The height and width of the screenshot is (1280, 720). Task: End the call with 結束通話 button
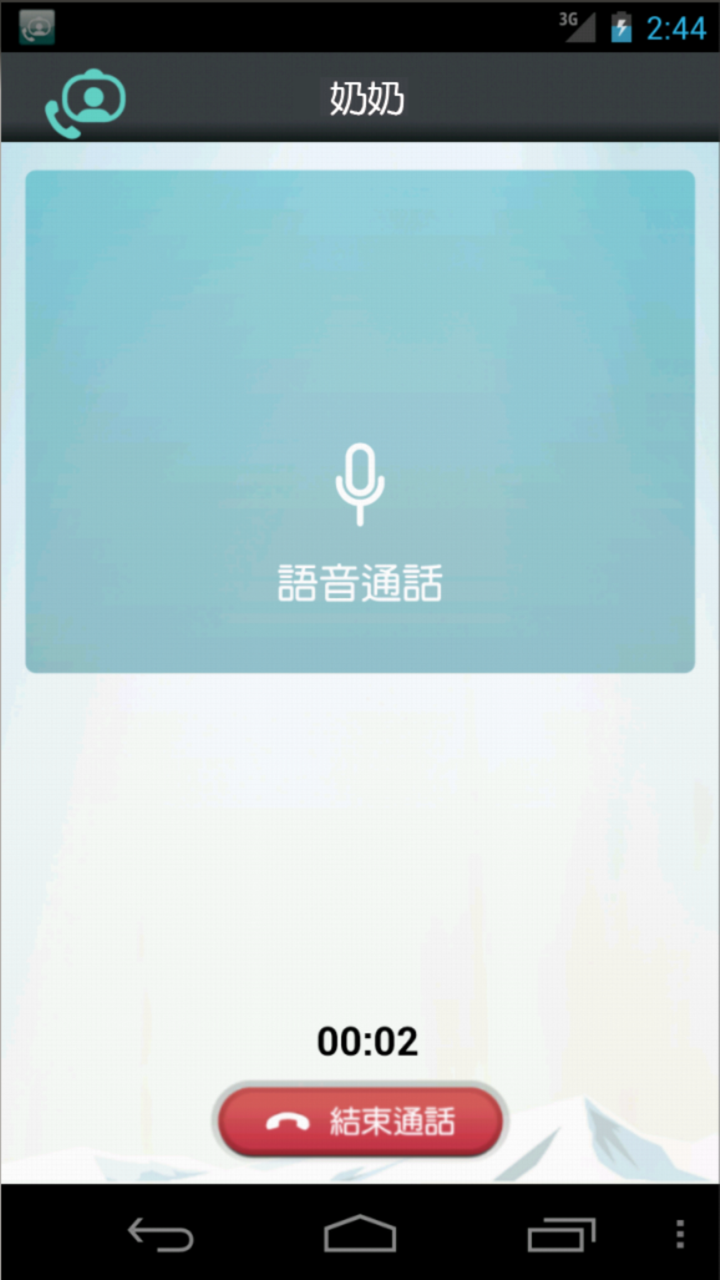[360, 1122]
